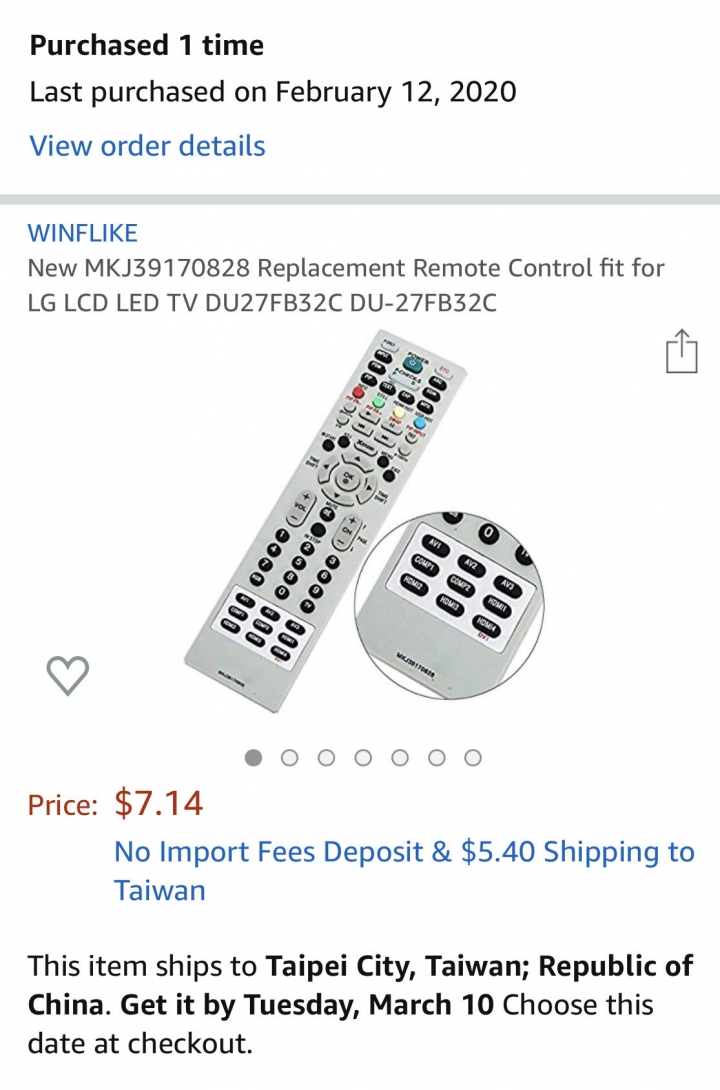This screenshot has height=1090, width=720.
Task: View import fees and shipping to Taiwan details
Action: click(x=403, y=870)
